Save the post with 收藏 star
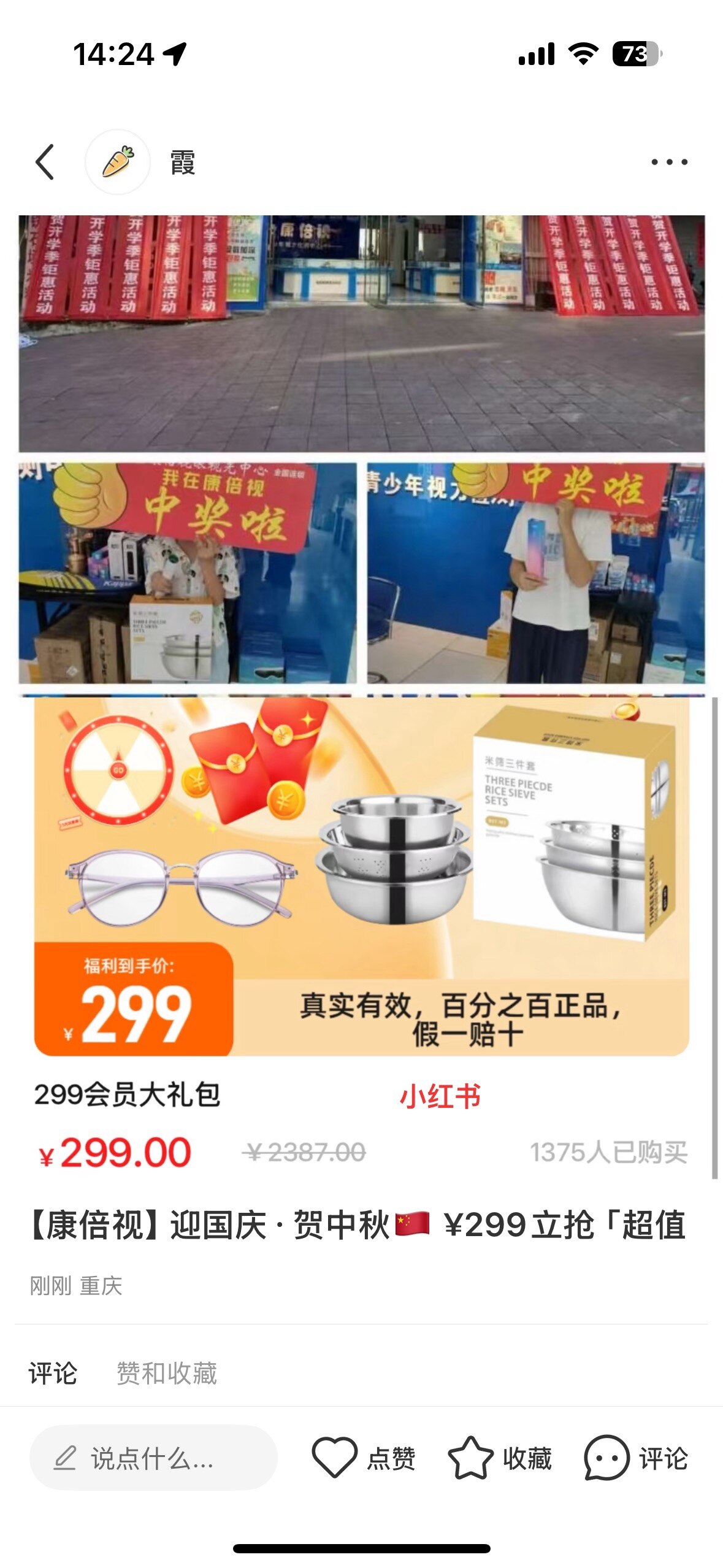The width and height of the screenshot is (723, 1568). (x=471, y=1458)
